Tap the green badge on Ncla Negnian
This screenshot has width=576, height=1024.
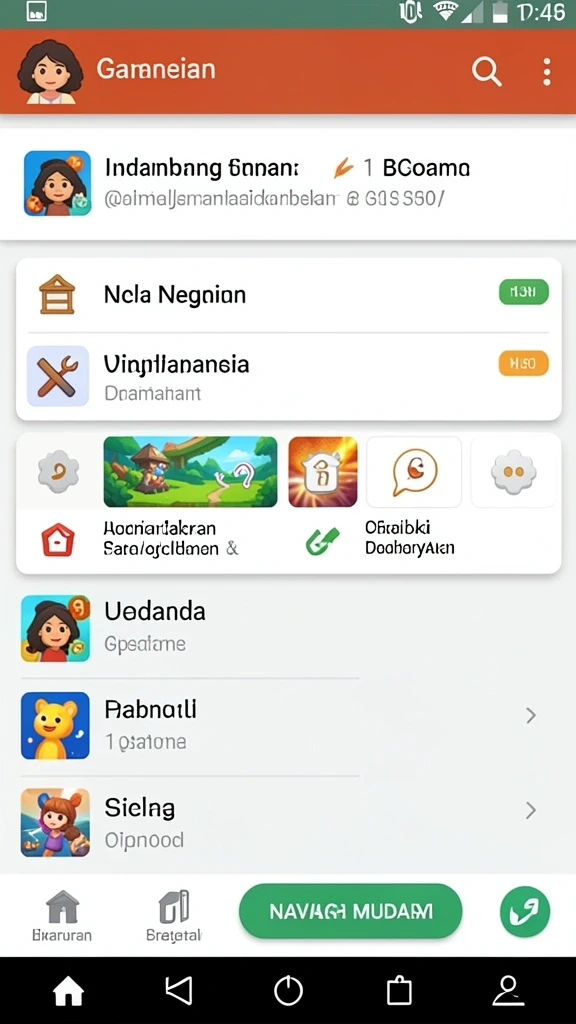[x=523, y=292]
